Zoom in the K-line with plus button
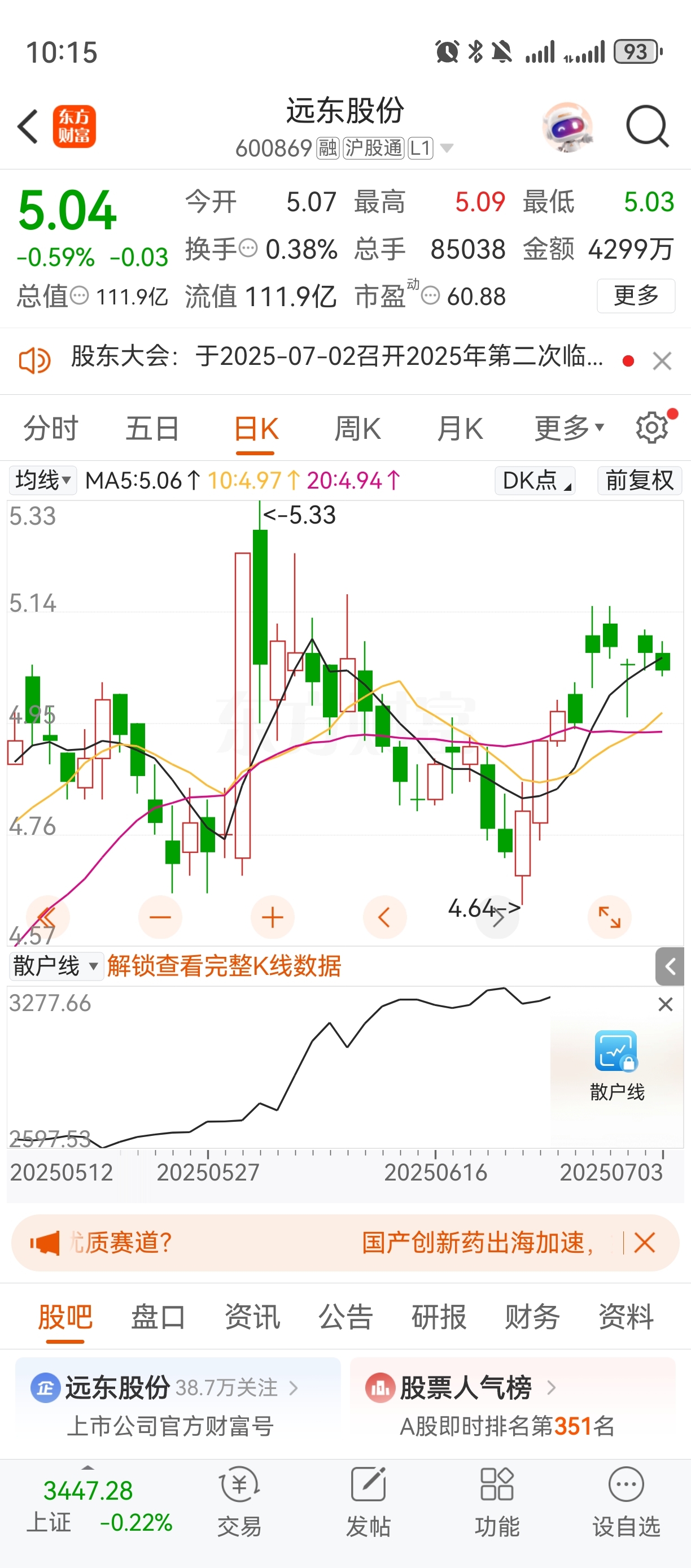The height and width of the screenshot is (1568, 691). click(x=273, y=917)
